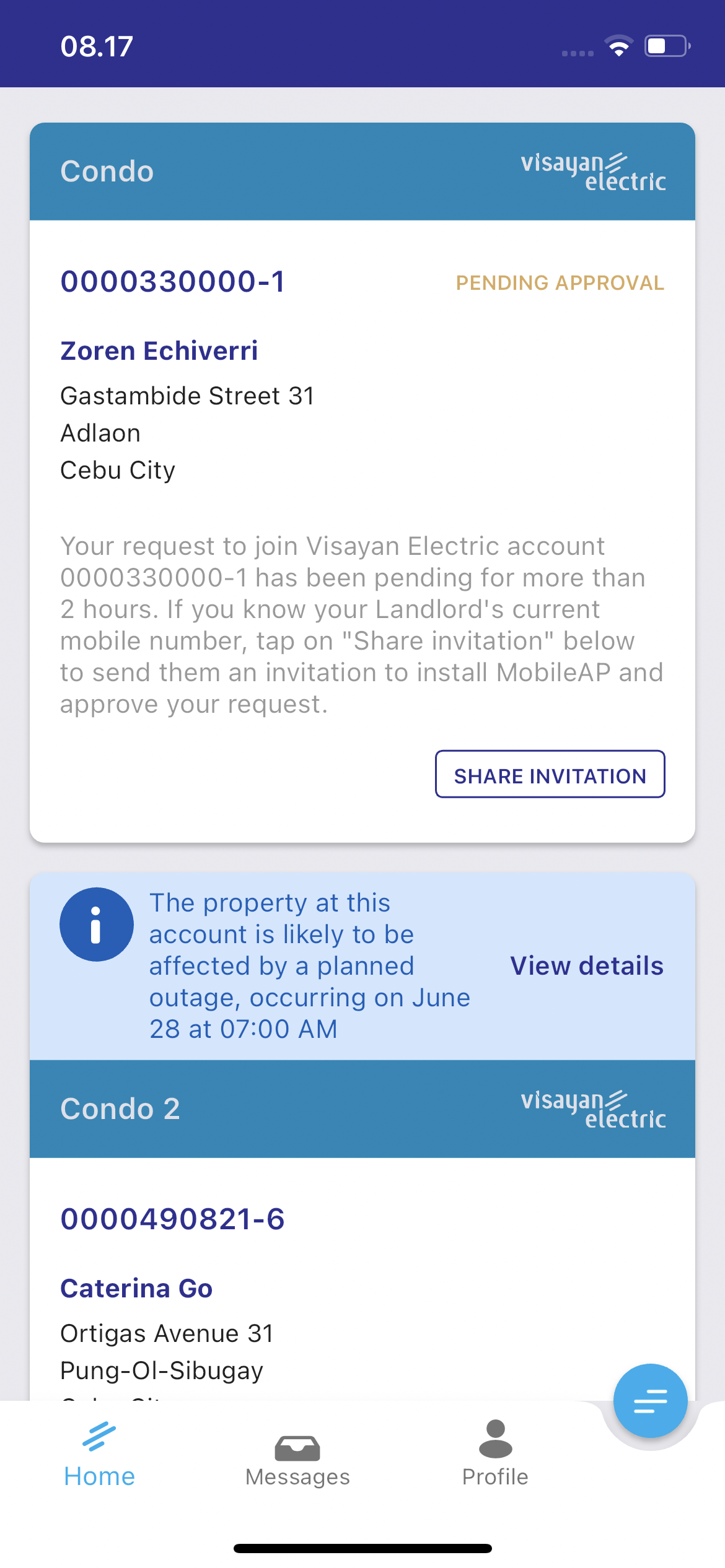725x1568 pixels.
Task: Open the Messages inbox icon
Action: 297,1448
